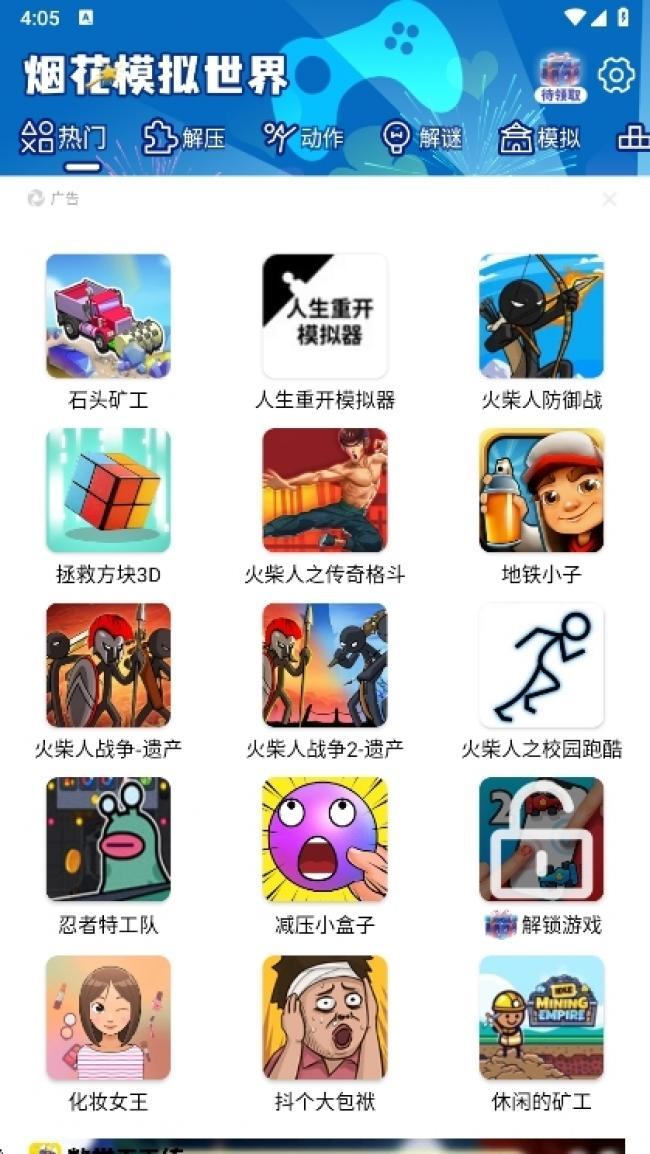The width and height of the screenshot is (650, 1154).
Task: Open 化妆女王
Action: (x=108, y=1017)
